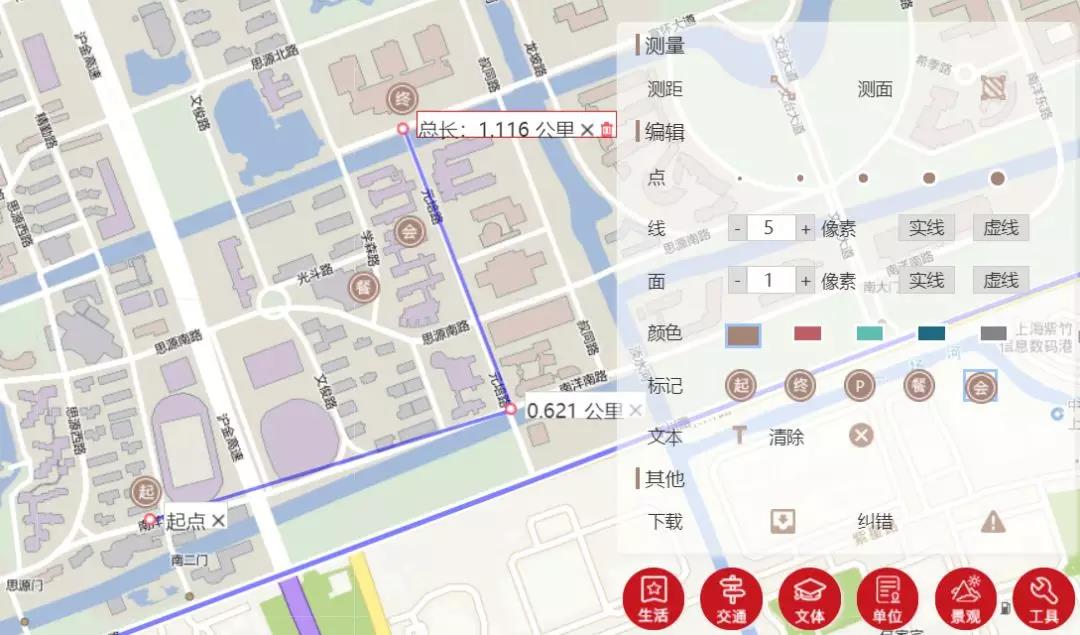Increase area border width with plus

(x=806, y=281)
